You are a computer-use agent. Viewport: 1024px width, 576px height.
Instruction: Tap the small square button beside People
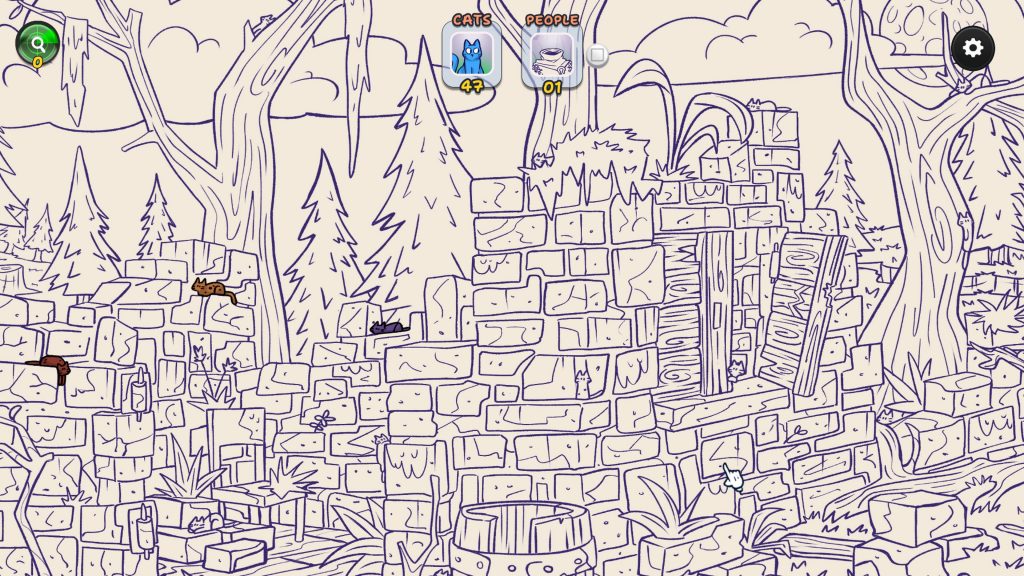pos(597,55)
